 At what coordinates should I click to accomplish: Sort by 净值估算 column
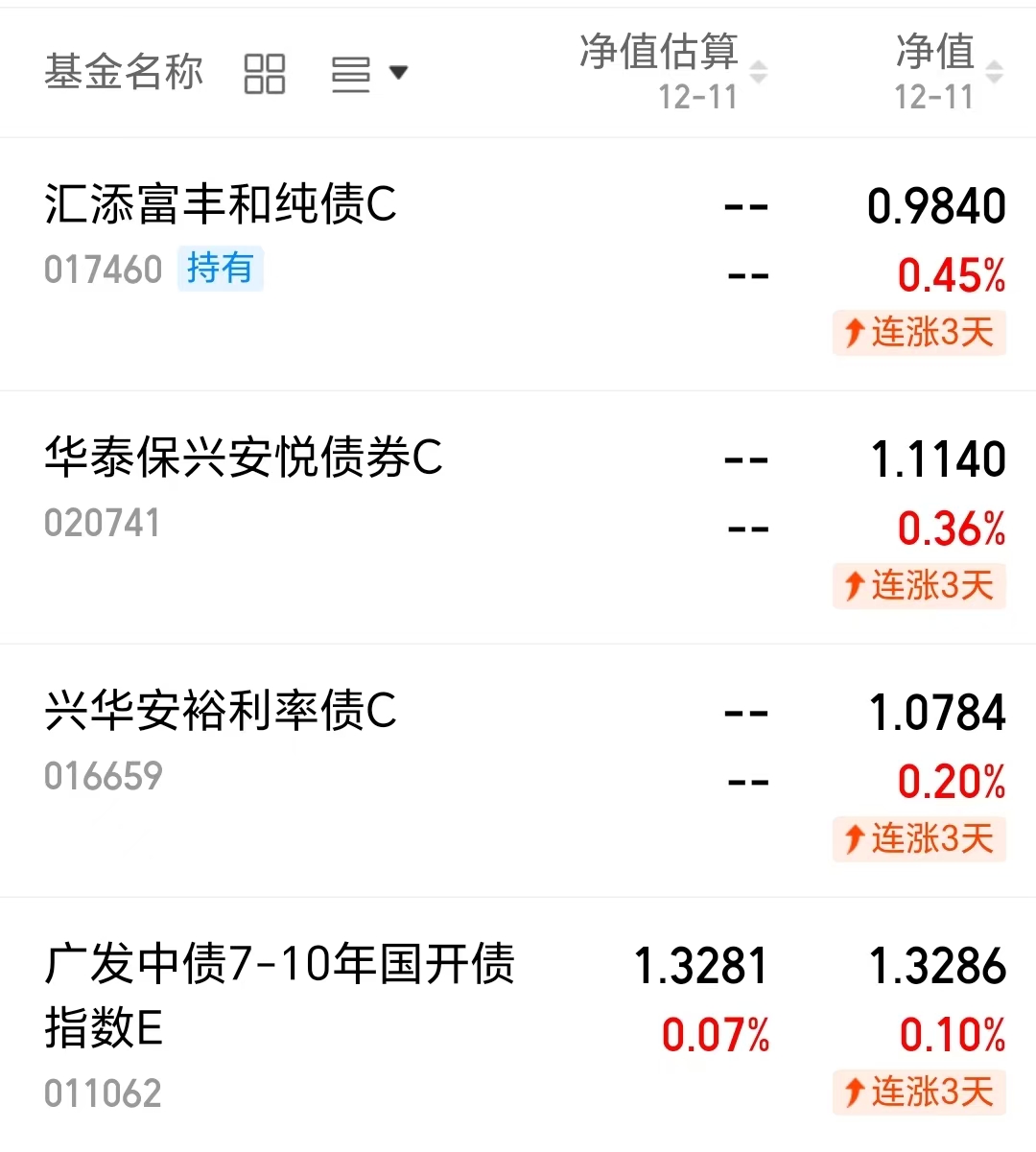(673, 71)
